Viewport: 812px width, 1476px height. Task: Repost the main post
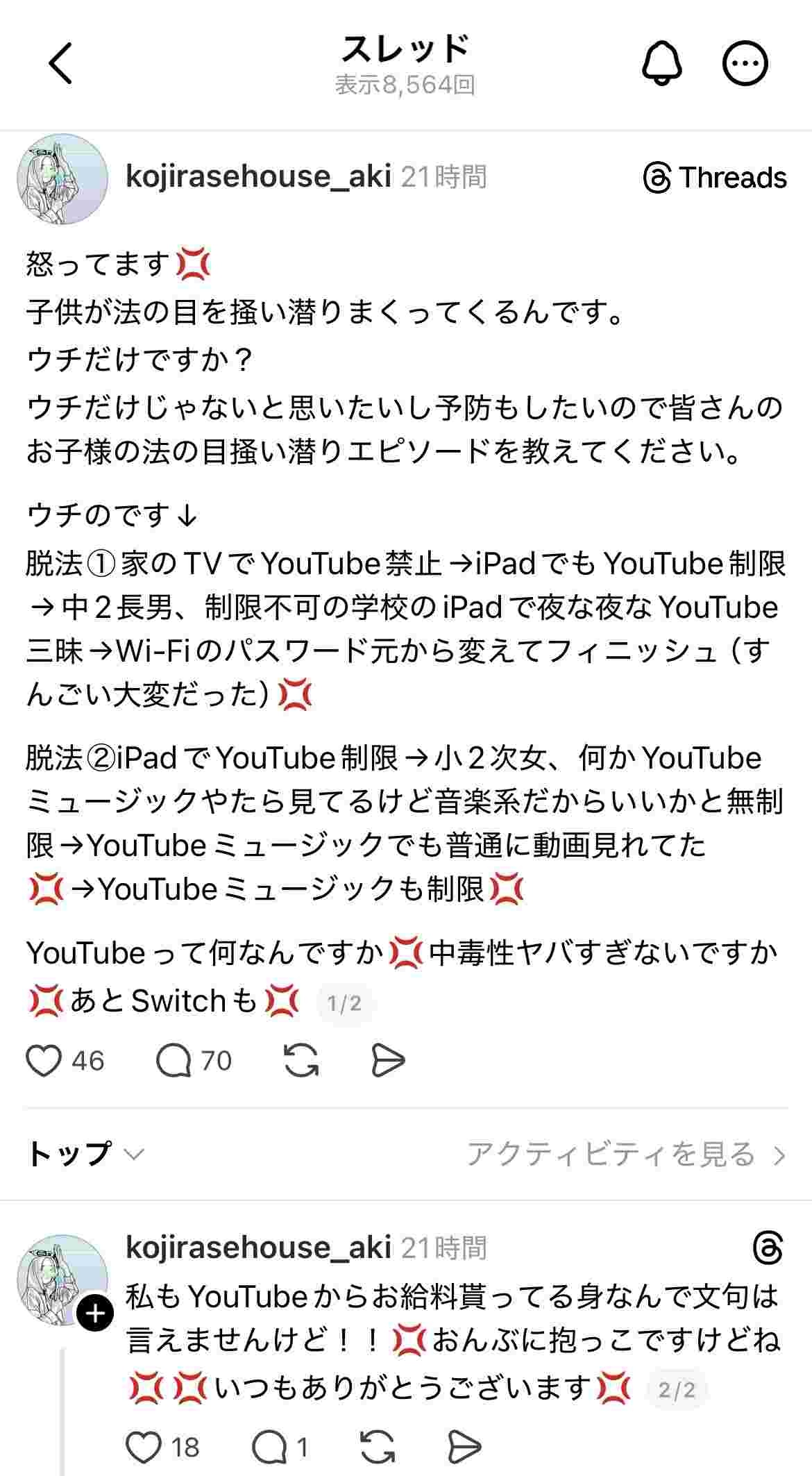(x=301, y=1061)
